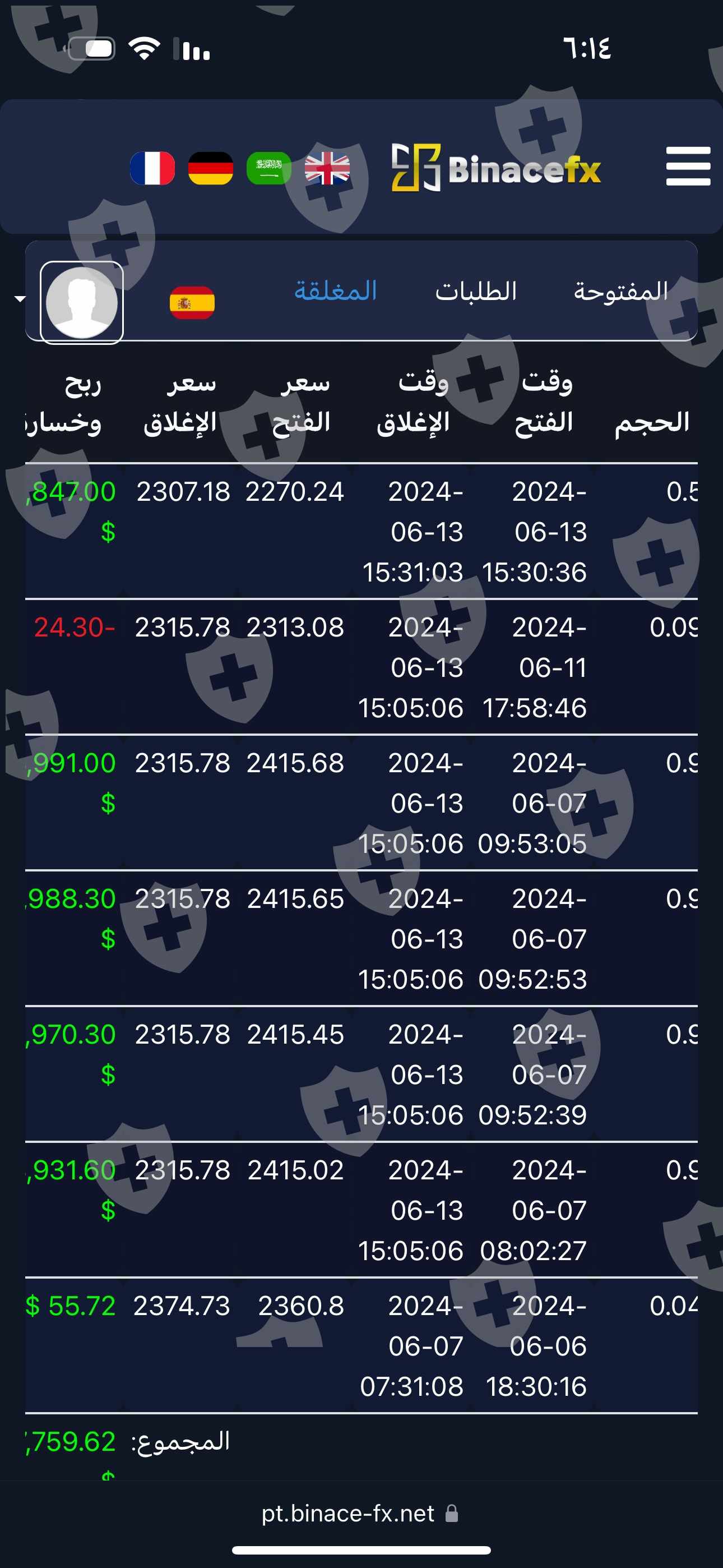Select the المغلقة tab
723x1568 pixels.
click(335, 292)
